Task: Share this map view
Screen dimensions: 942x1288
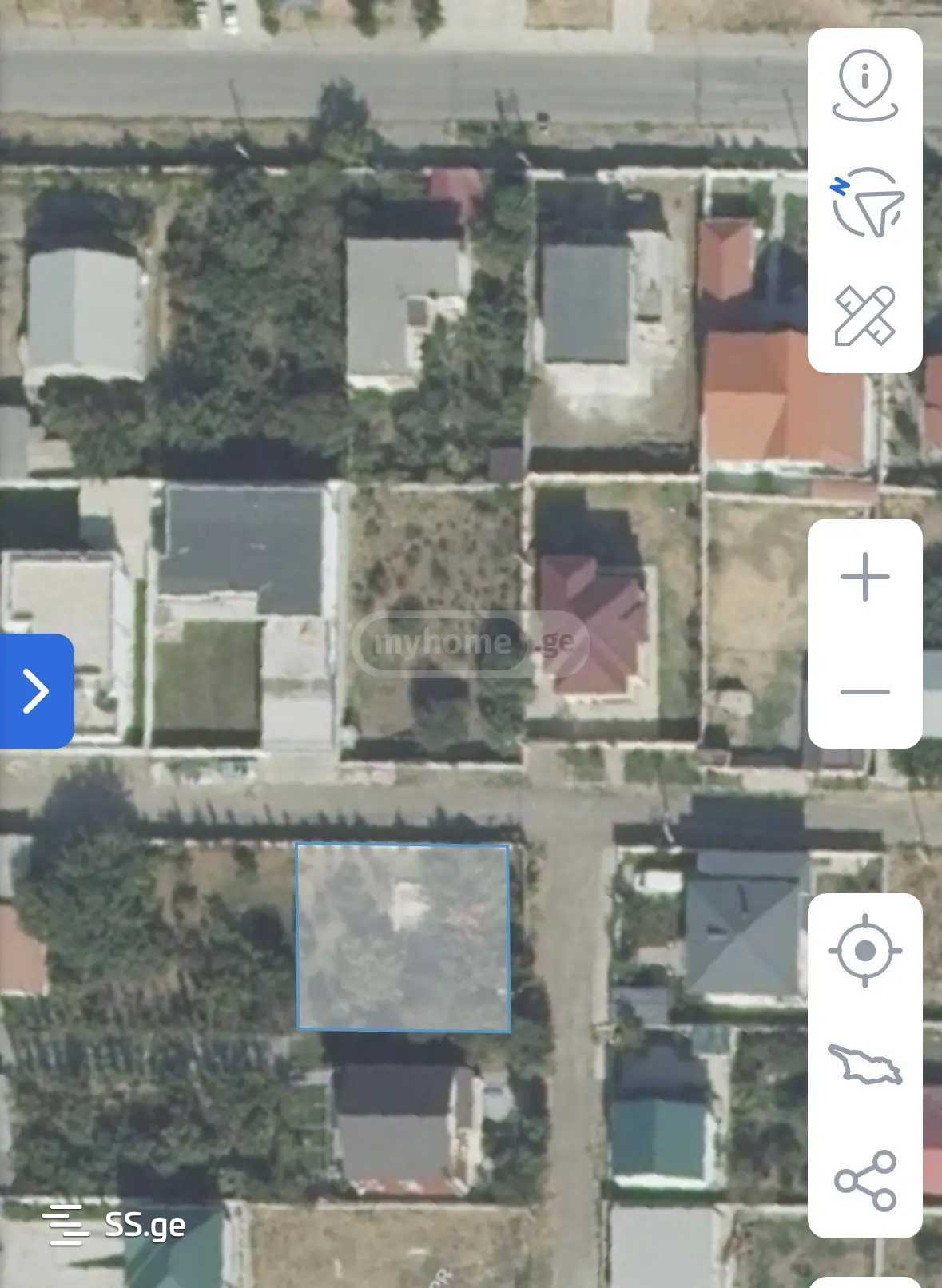Action: [864, 1179]
